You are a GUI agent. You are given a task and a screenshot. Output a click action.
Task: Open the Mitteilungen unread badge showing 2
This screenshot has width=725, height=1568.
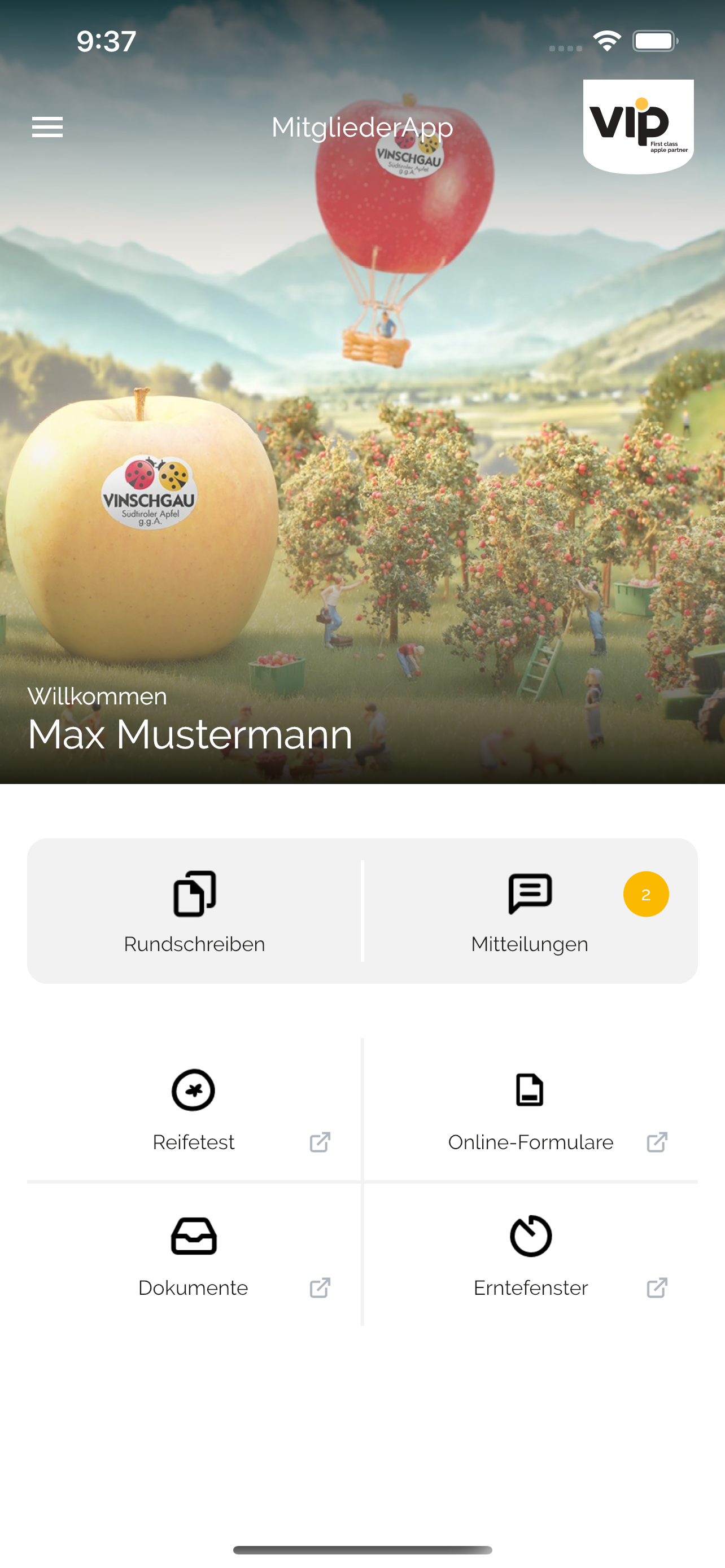coord(646,894)
